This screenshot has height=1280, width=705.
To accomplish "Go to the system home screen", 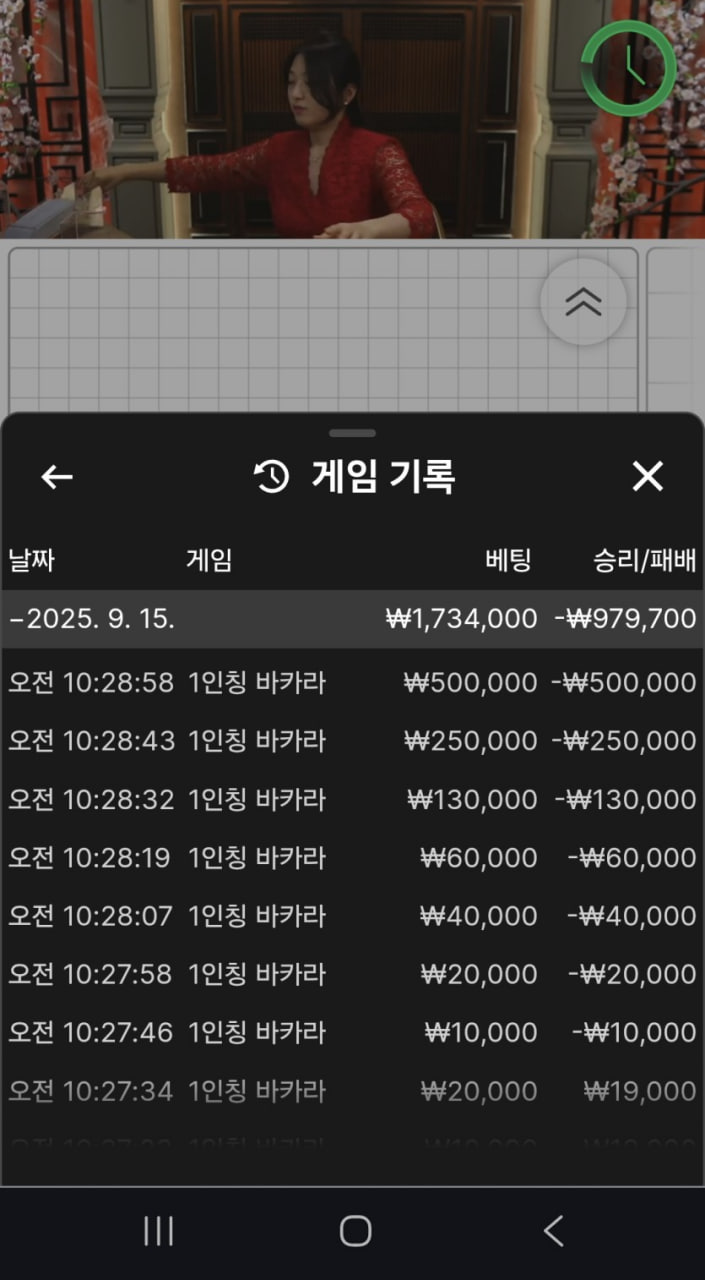I will coord(355,1231).
